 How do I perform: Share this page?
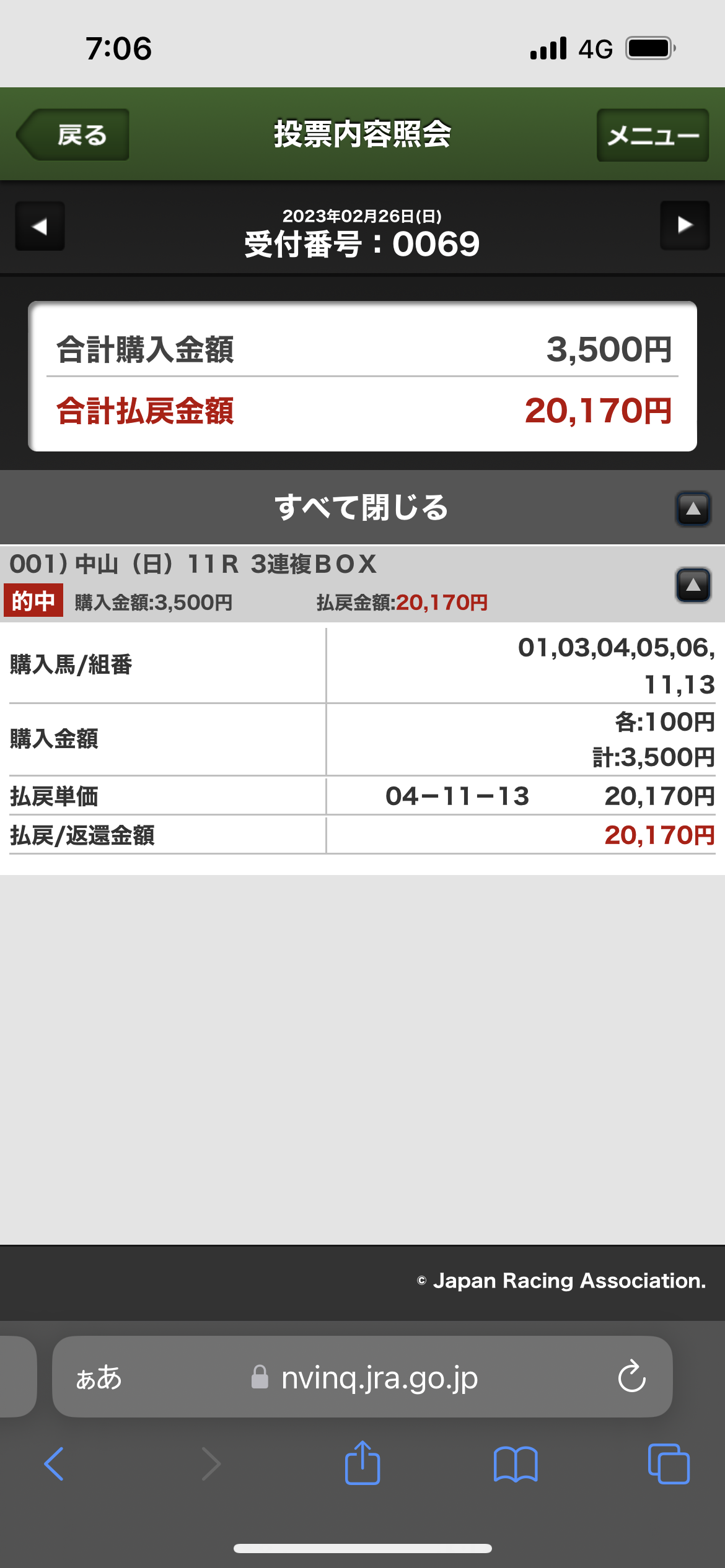coord(362,1463)
